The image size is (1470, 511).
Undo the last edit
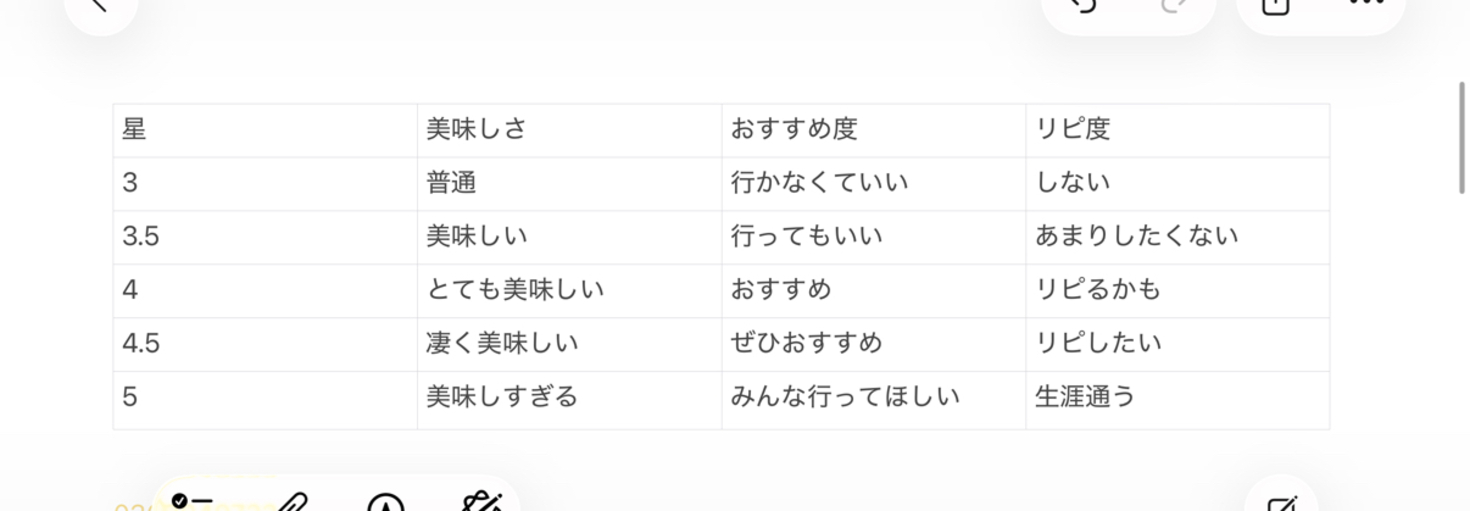coord(1085,8)
